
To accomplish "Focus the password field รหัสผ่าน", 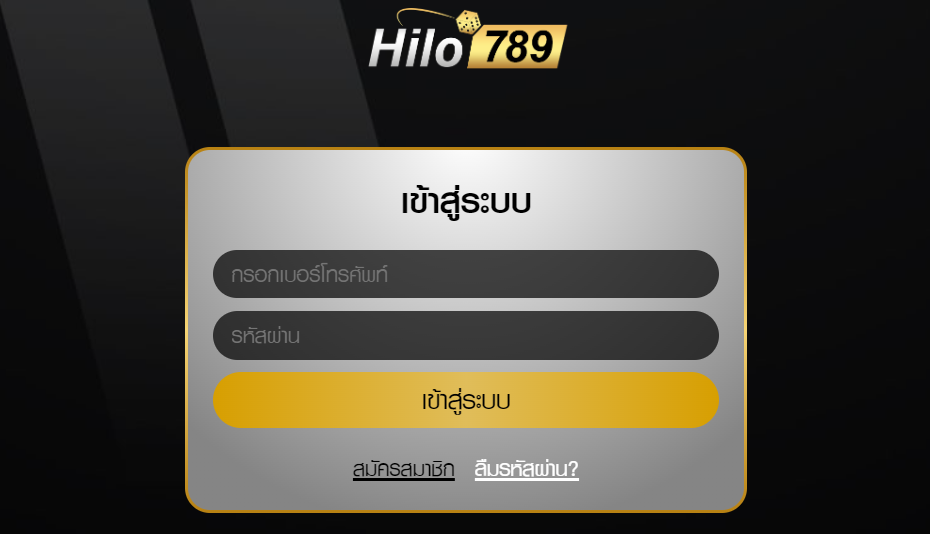I will click(x=465, y=336).
